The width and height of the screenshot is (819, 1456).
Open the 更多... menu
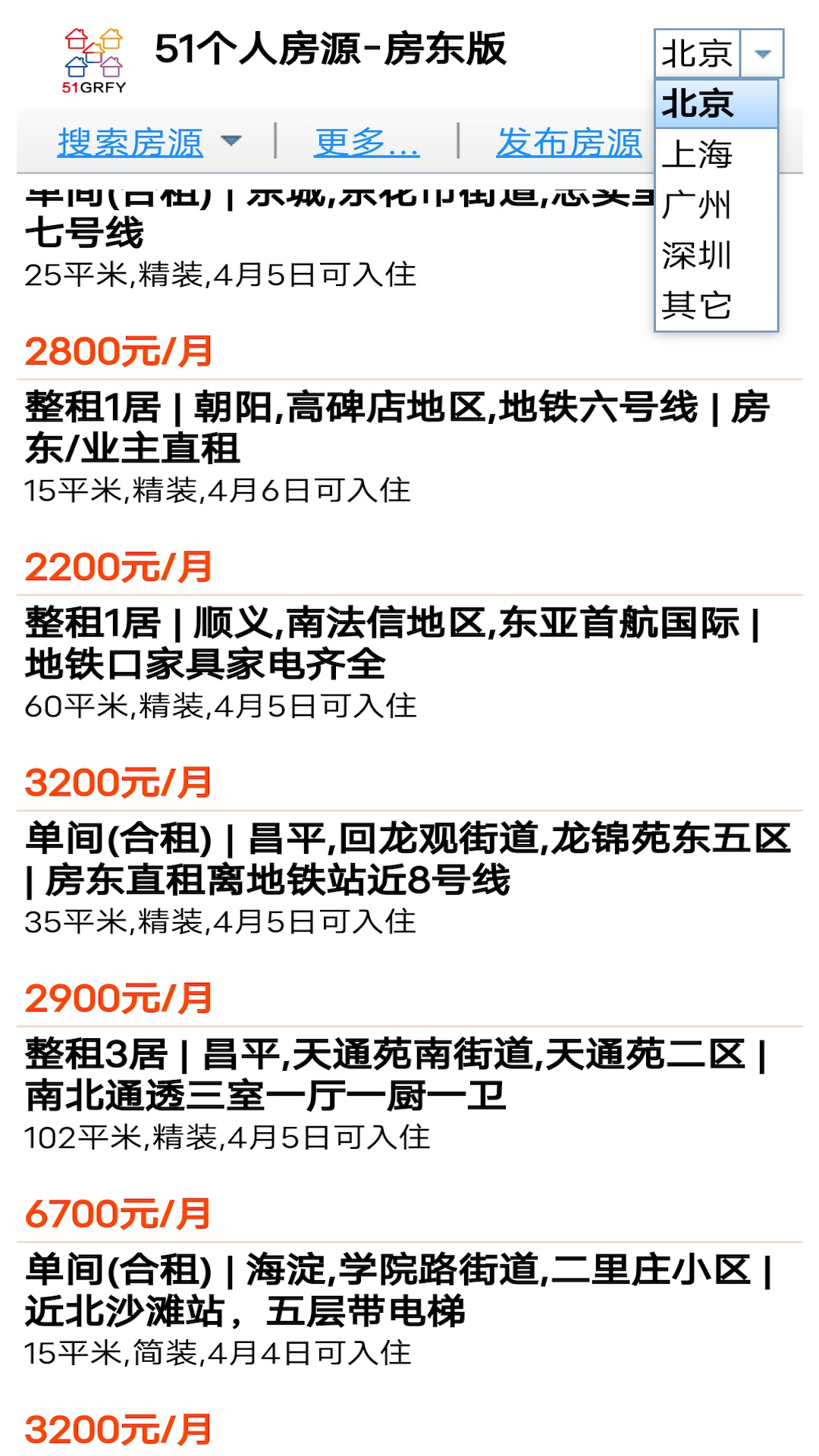(x=366, y=143)
